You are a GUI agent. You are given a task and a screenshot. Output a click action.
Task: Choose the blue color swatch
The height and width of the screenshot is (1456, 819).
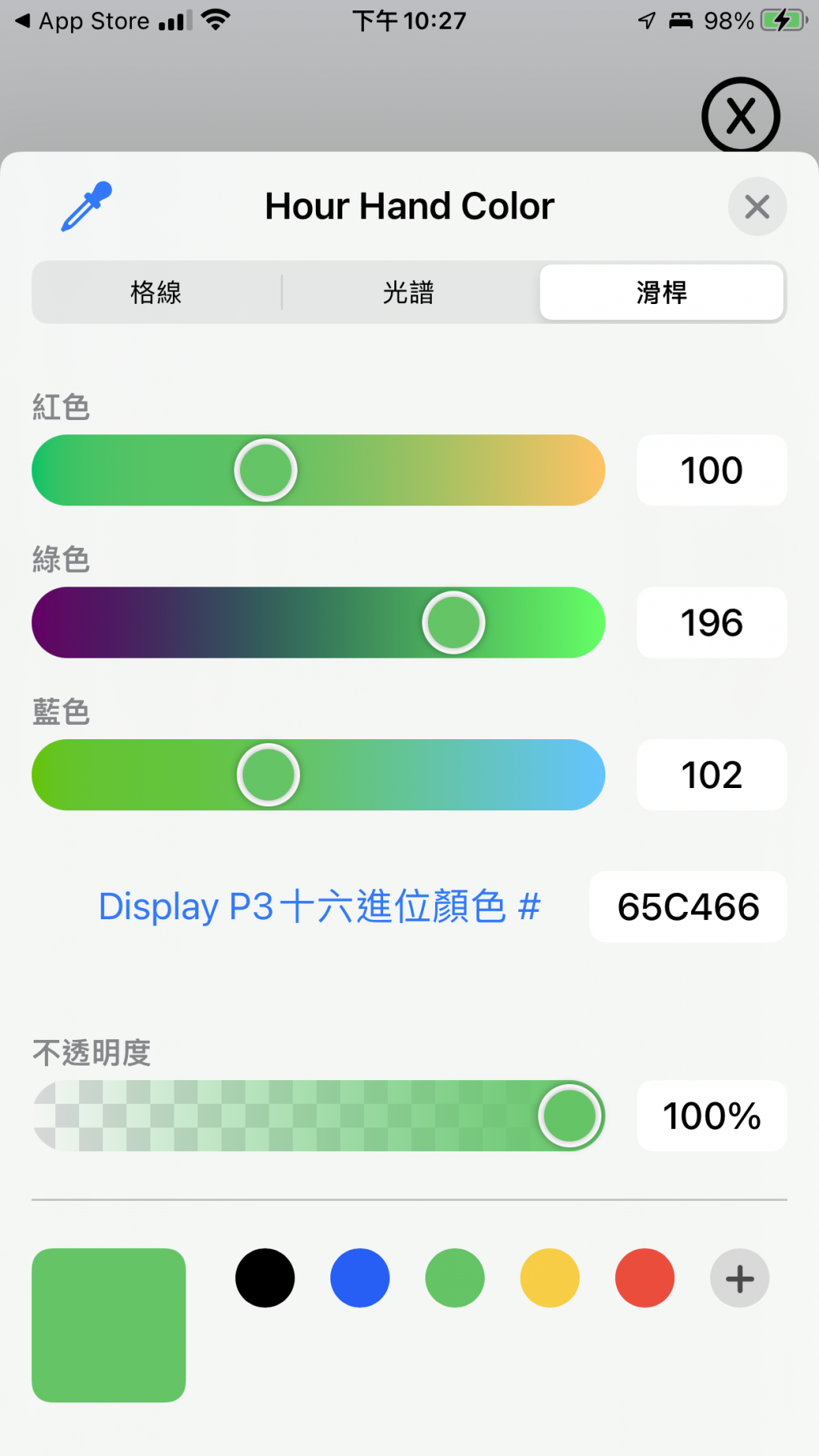(360, 1278)
